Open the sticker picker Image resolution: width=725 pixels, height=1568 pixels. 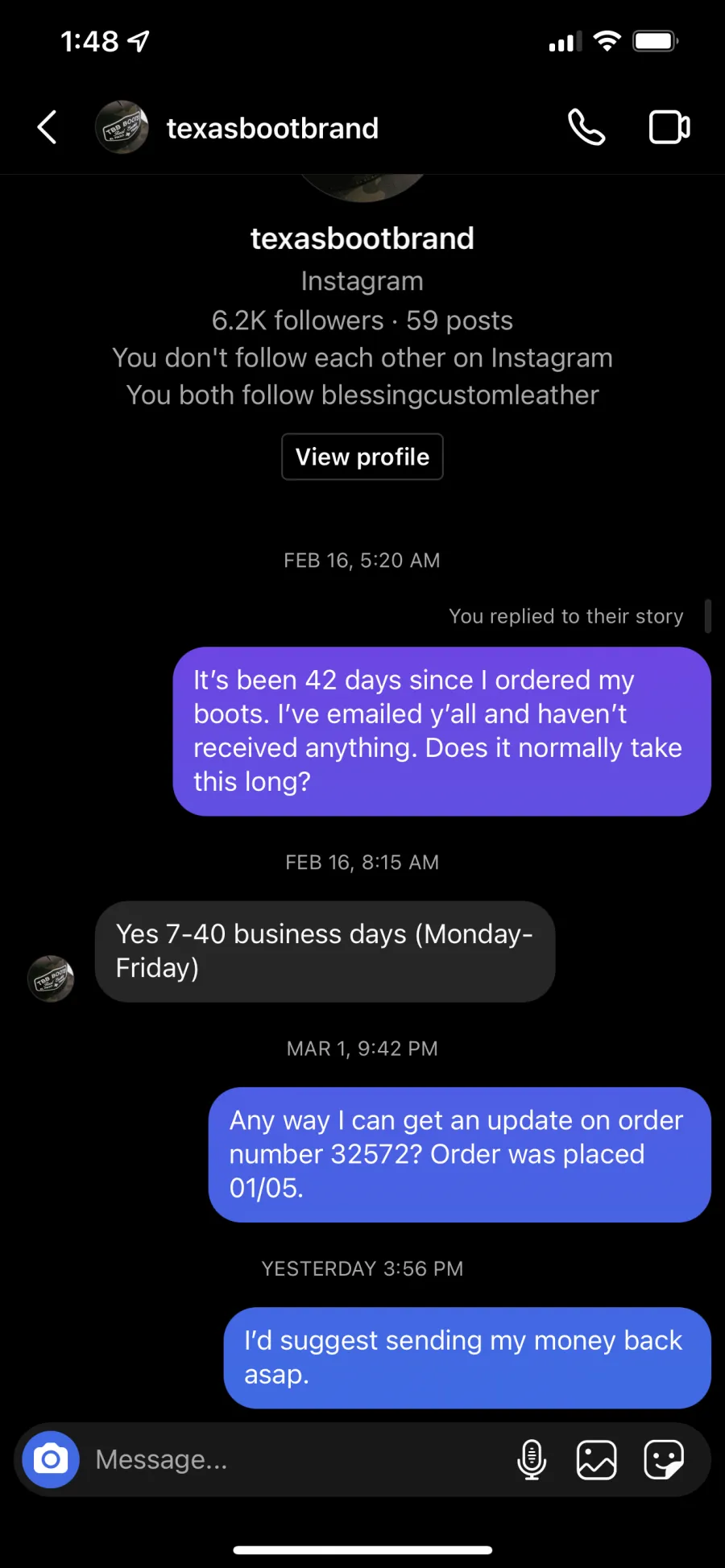coord(664,1459)
